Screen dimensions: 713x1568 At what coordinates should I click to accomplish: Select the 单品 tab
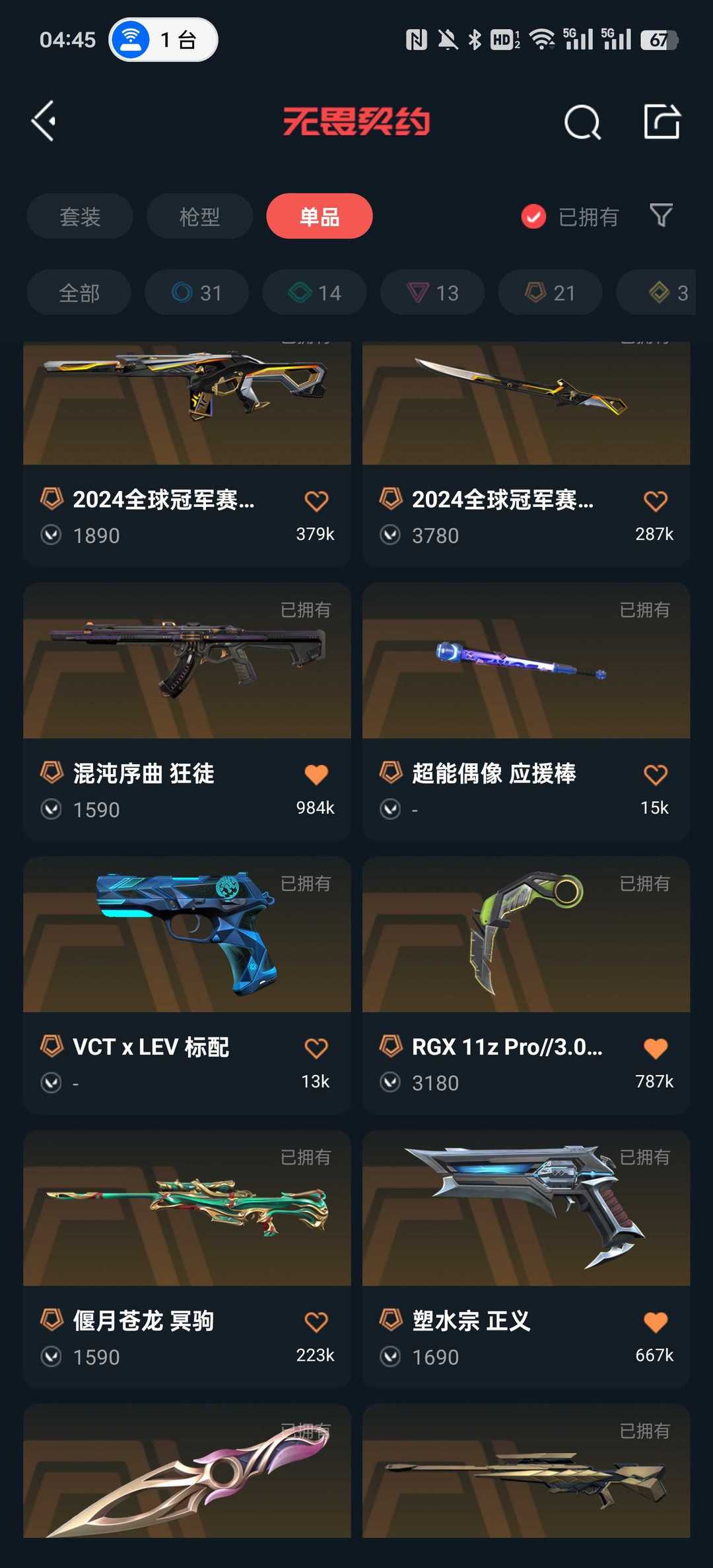pos(320,216)
